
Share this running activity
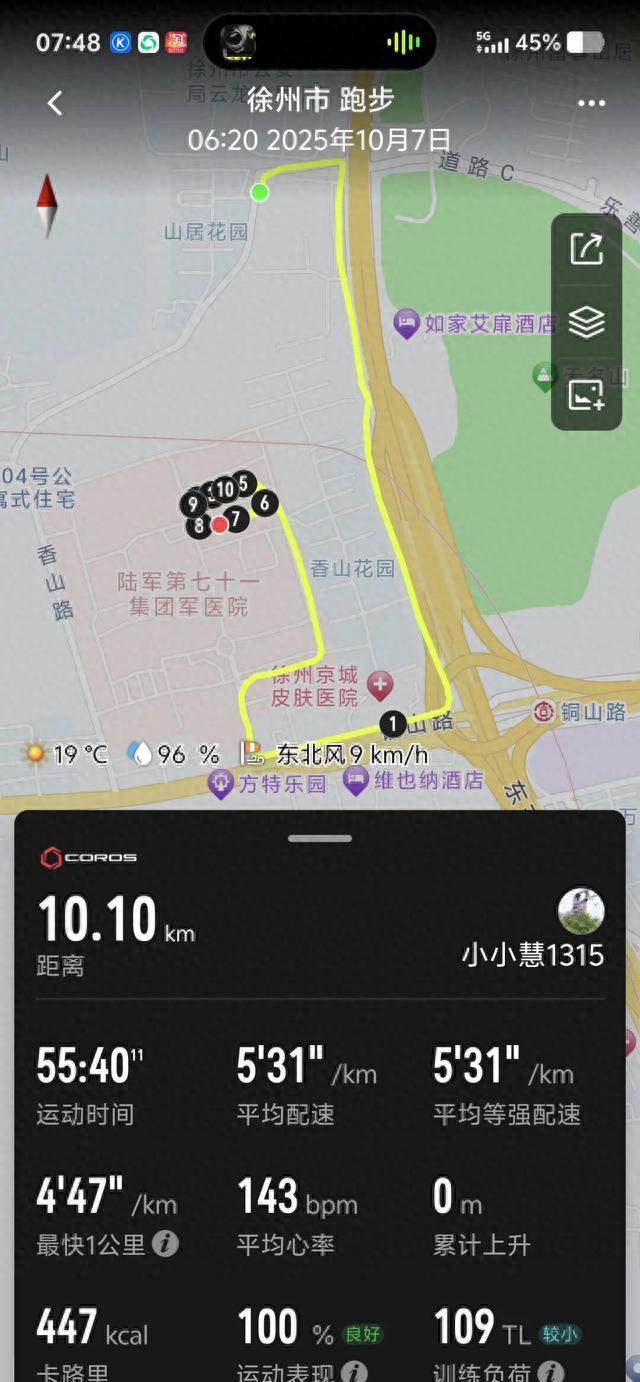point(586,248)
